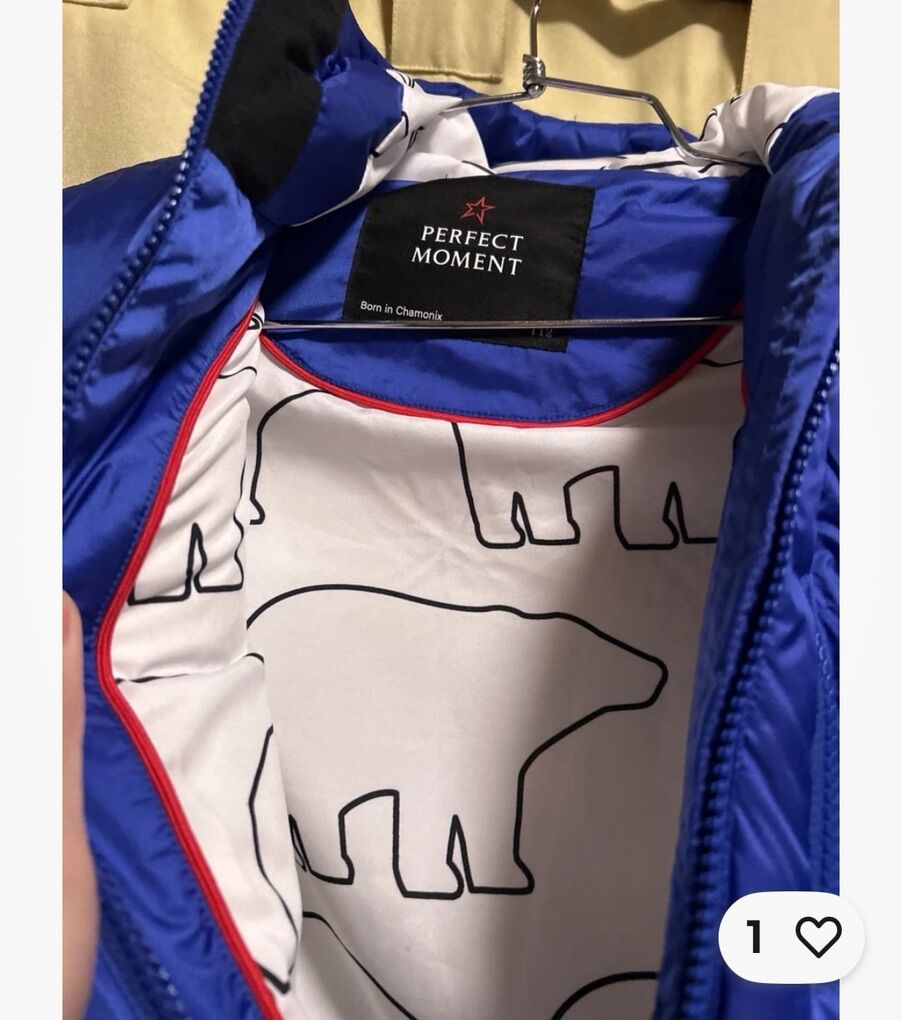
Task: Like this jacket listing with the heart
Action: click(817, 937)
